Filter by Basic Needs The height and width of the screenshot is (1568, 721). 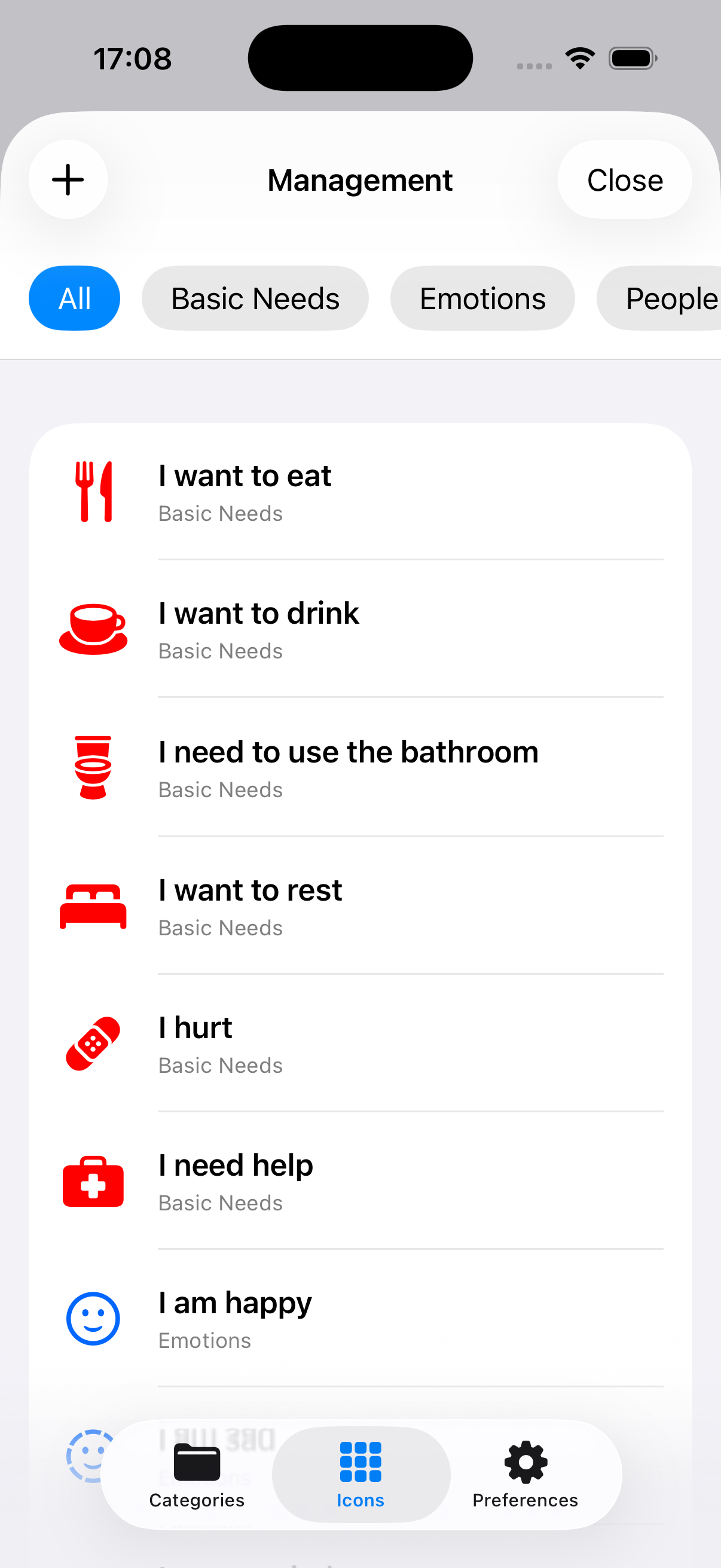click(x=255, y=298)
